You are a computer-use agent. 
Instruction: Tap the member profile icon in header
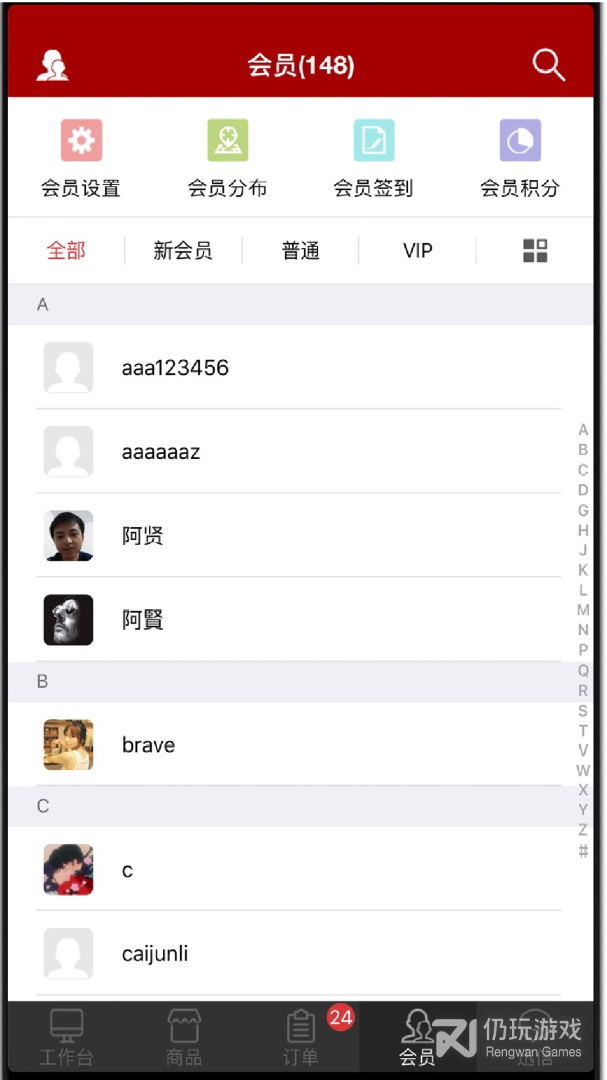pyautogui.click(x=52, y=66)
